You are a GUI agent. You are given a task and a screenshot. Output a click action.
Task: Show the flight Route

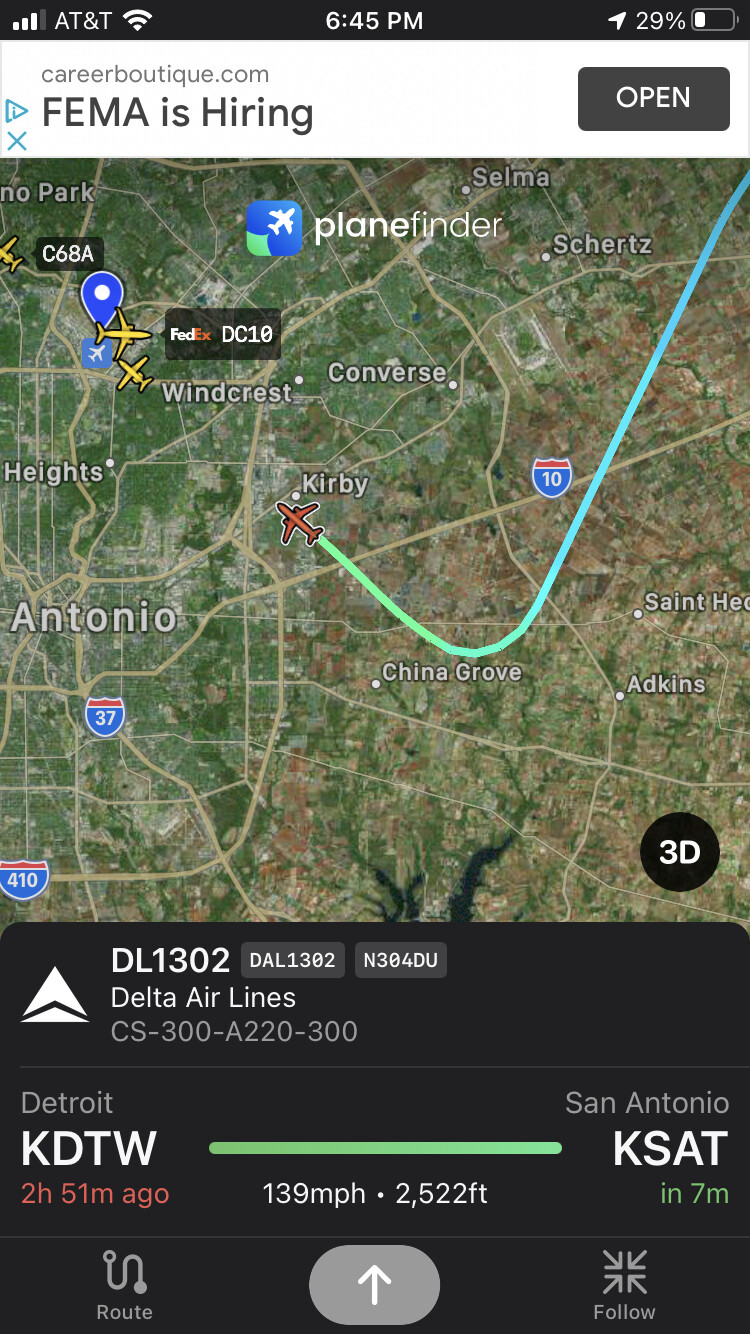[x=125, y=1285]
